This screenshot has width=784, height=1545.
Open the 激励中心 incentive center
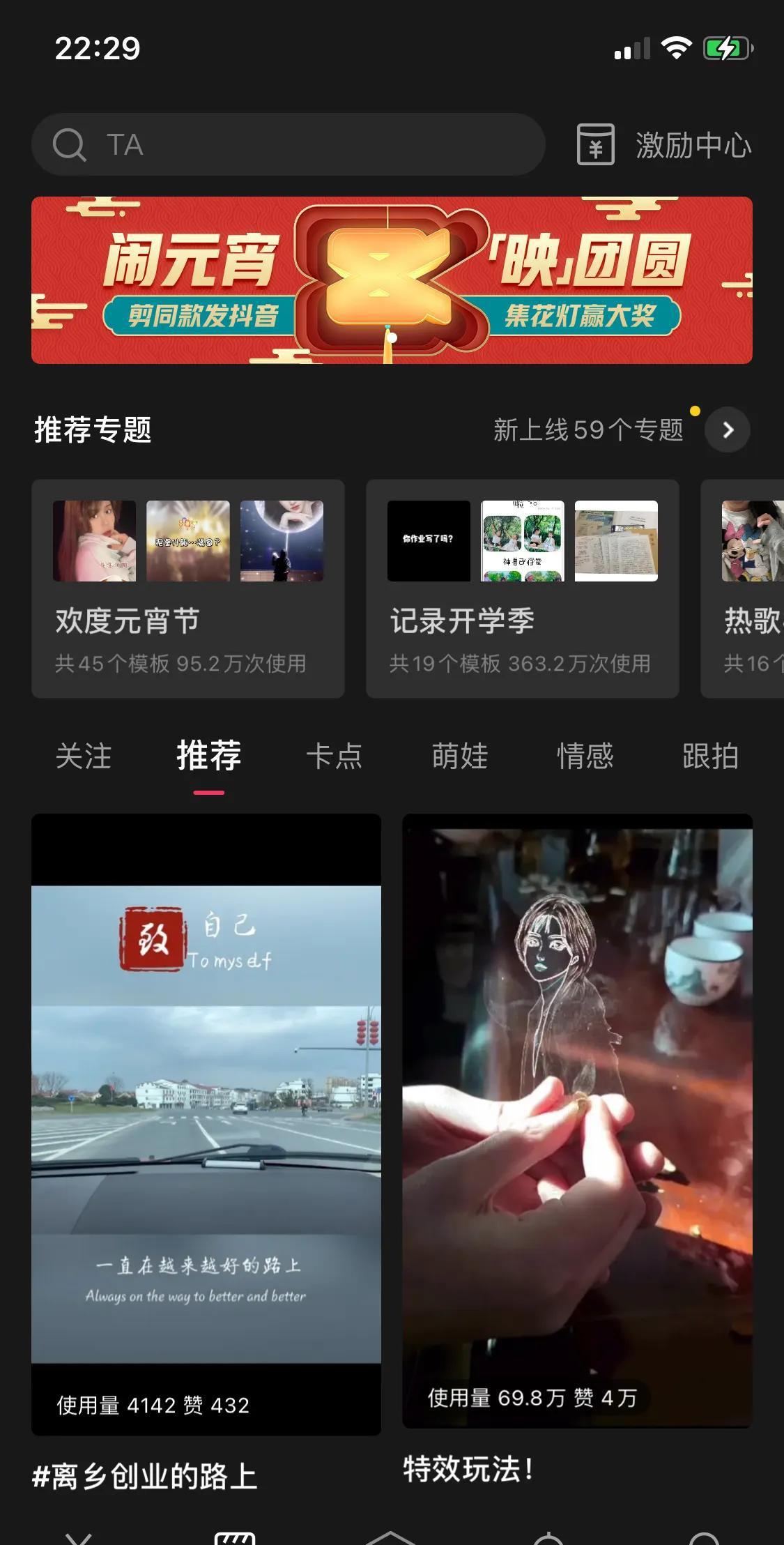tap(664, 145)
